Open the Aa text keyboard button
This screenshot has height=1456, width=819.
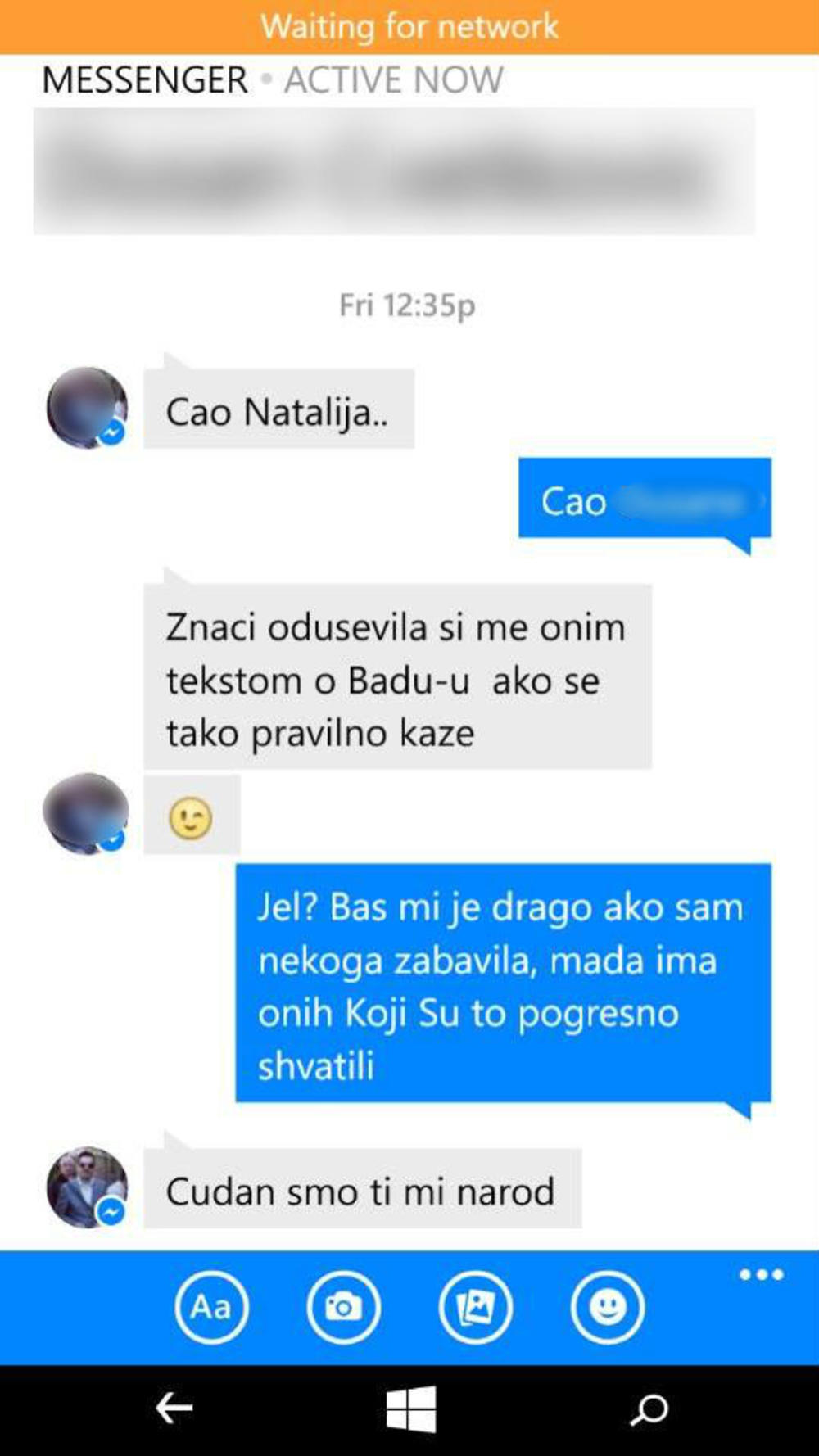211,1307
